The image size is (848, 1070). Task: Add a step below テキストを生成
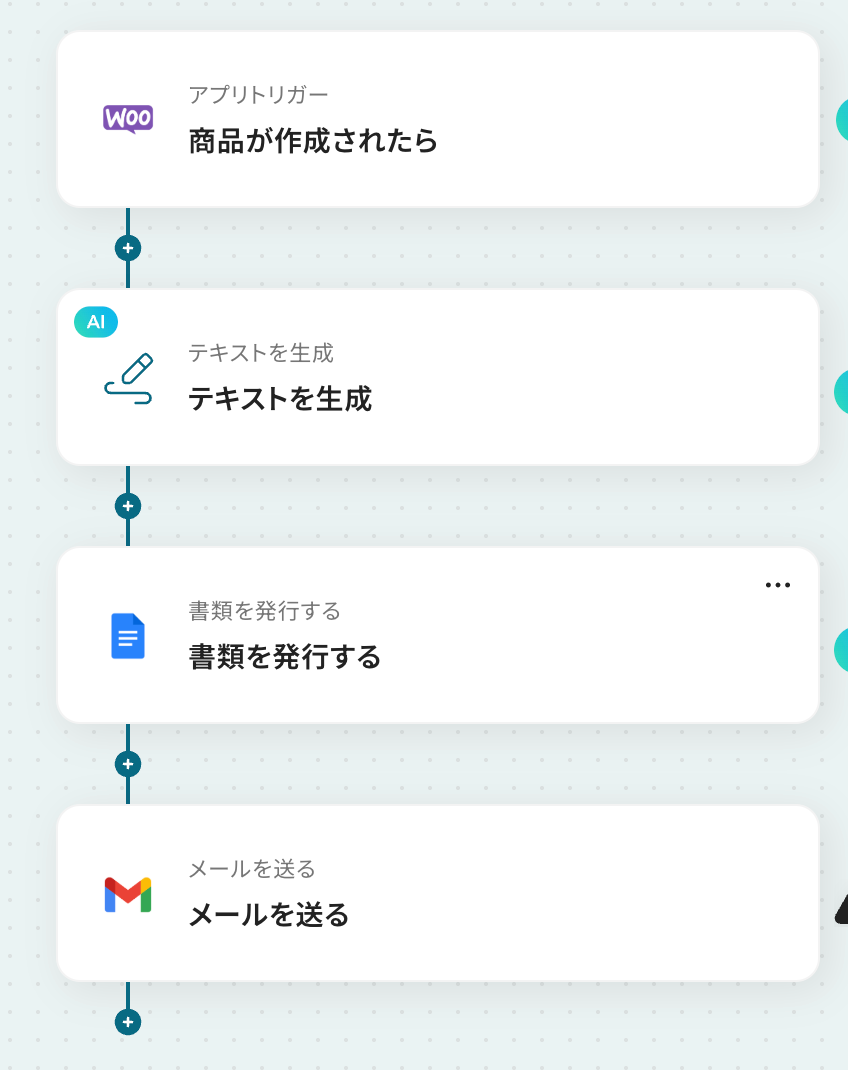128,506
